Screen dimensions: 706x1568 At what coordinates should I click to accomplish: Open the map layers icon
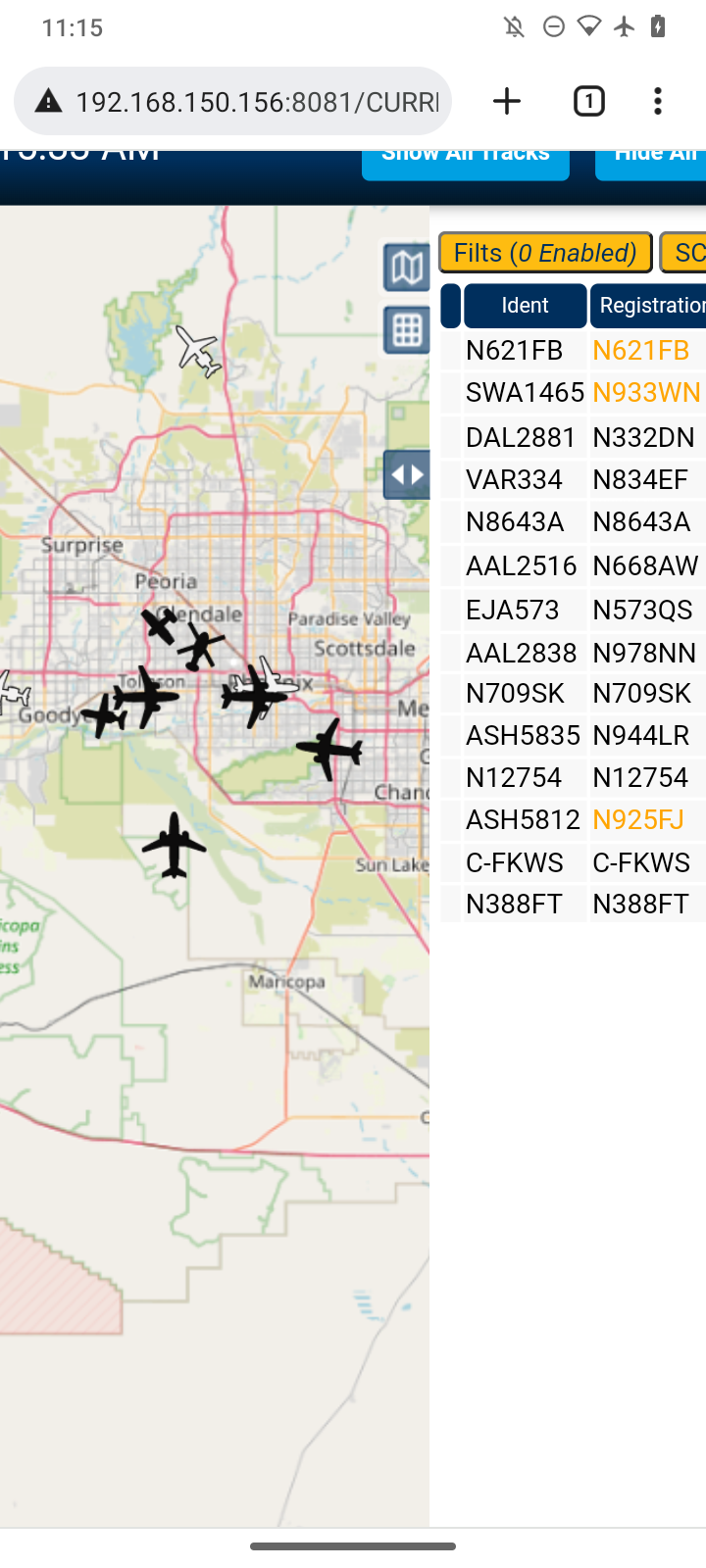[x=407, y=267]
